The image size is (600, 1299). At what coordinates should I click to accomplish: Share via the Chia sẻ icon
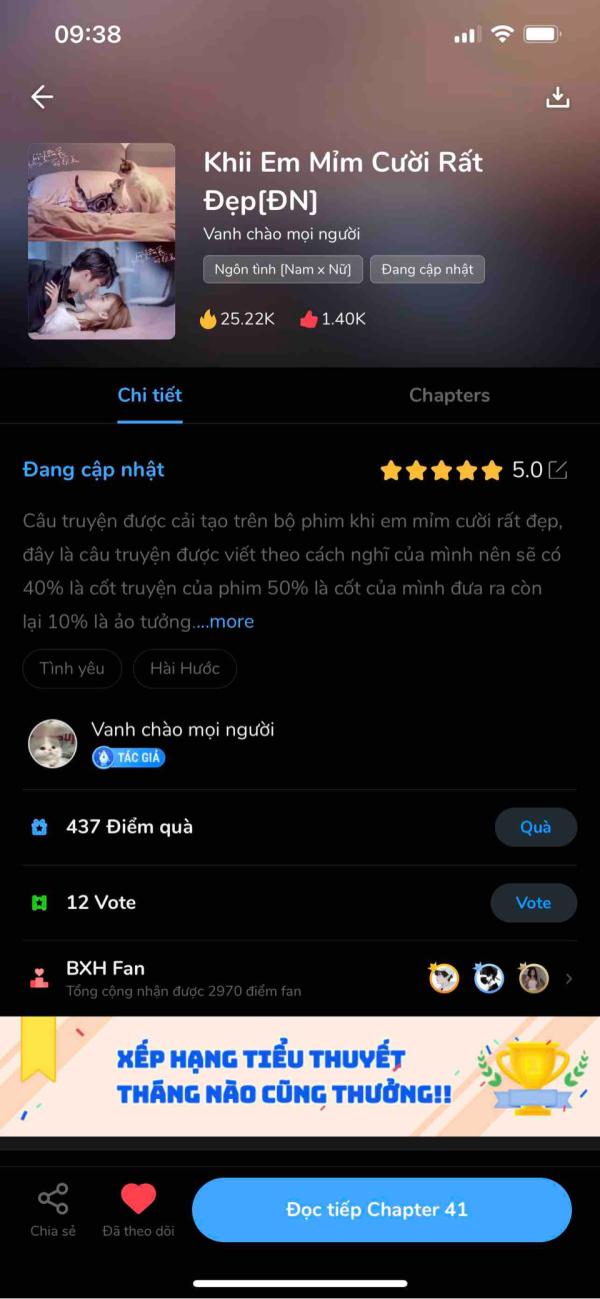[53, 1209]
